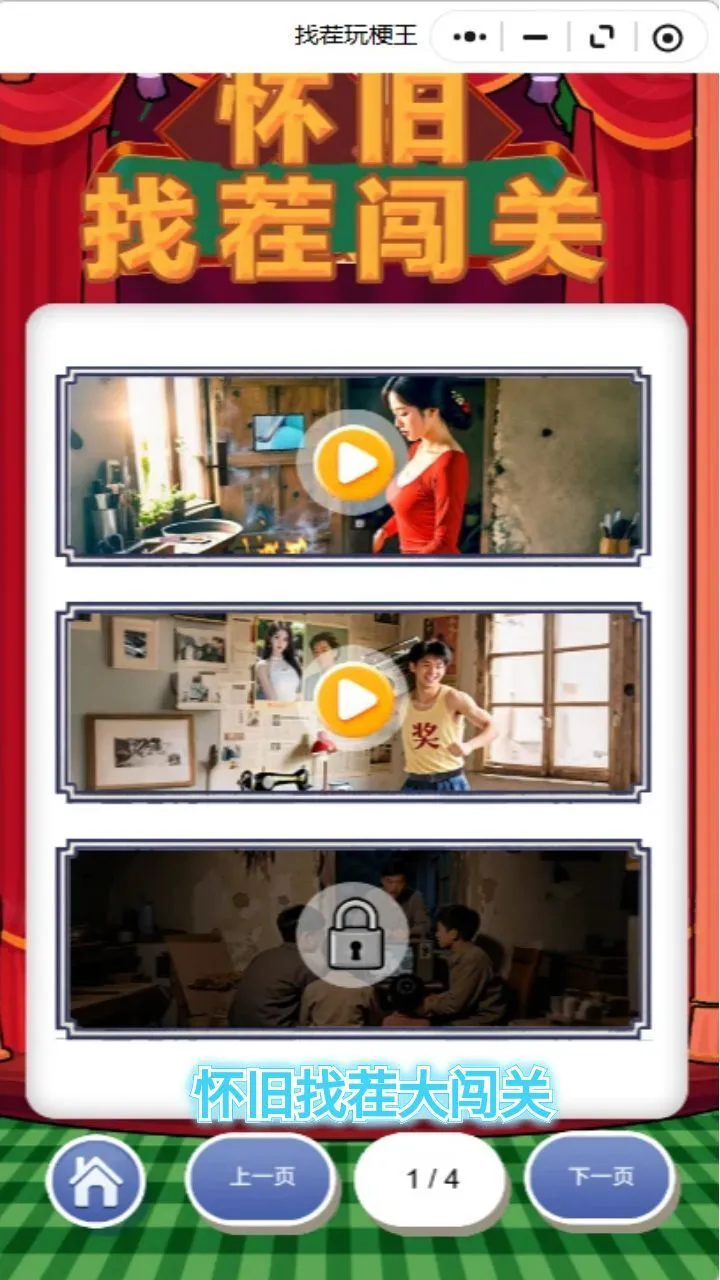Tap the rotate-screen icon in top bar

point(601,37)
